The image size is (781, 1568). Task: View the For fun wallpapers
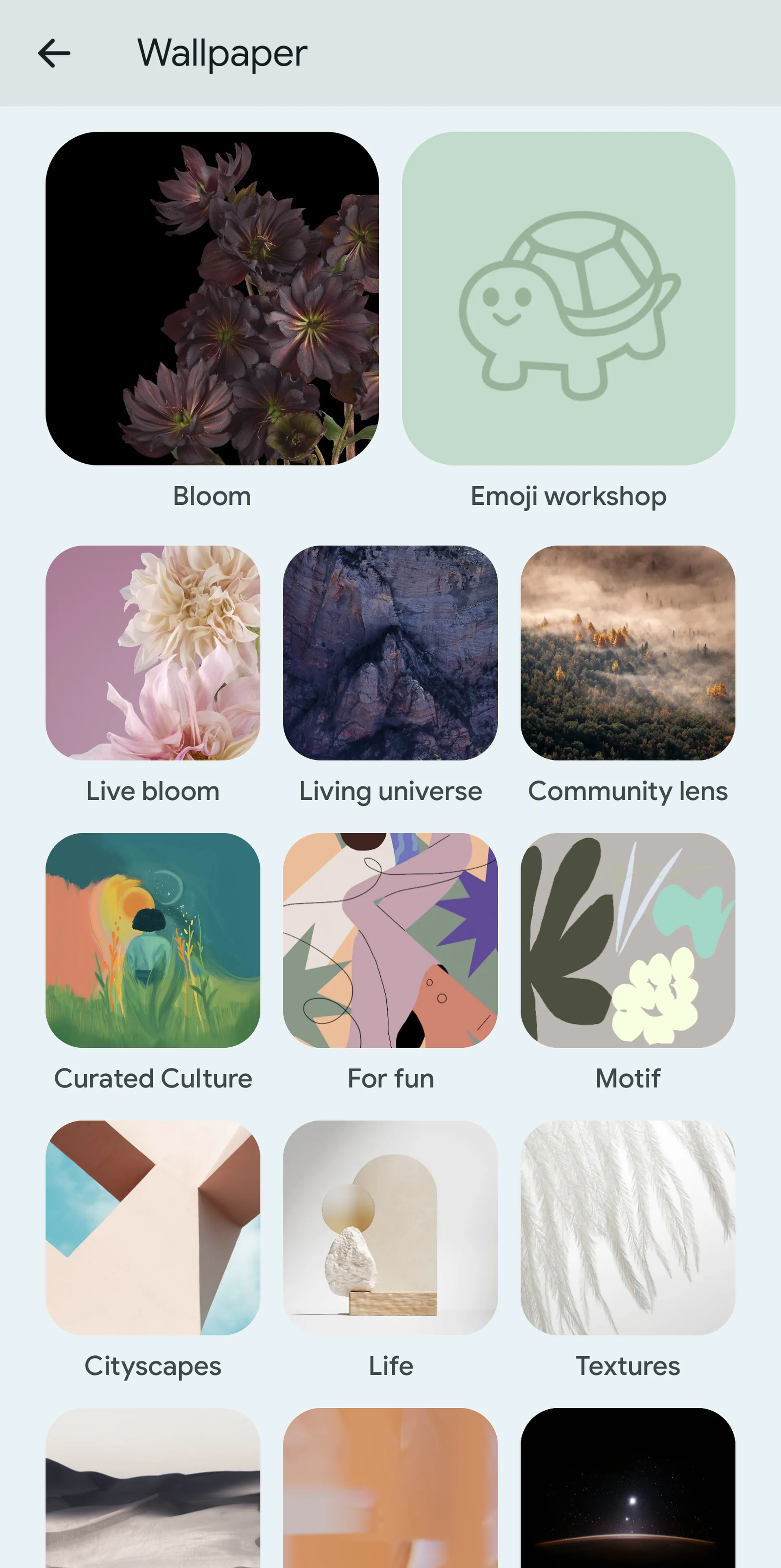coord(390,940)
